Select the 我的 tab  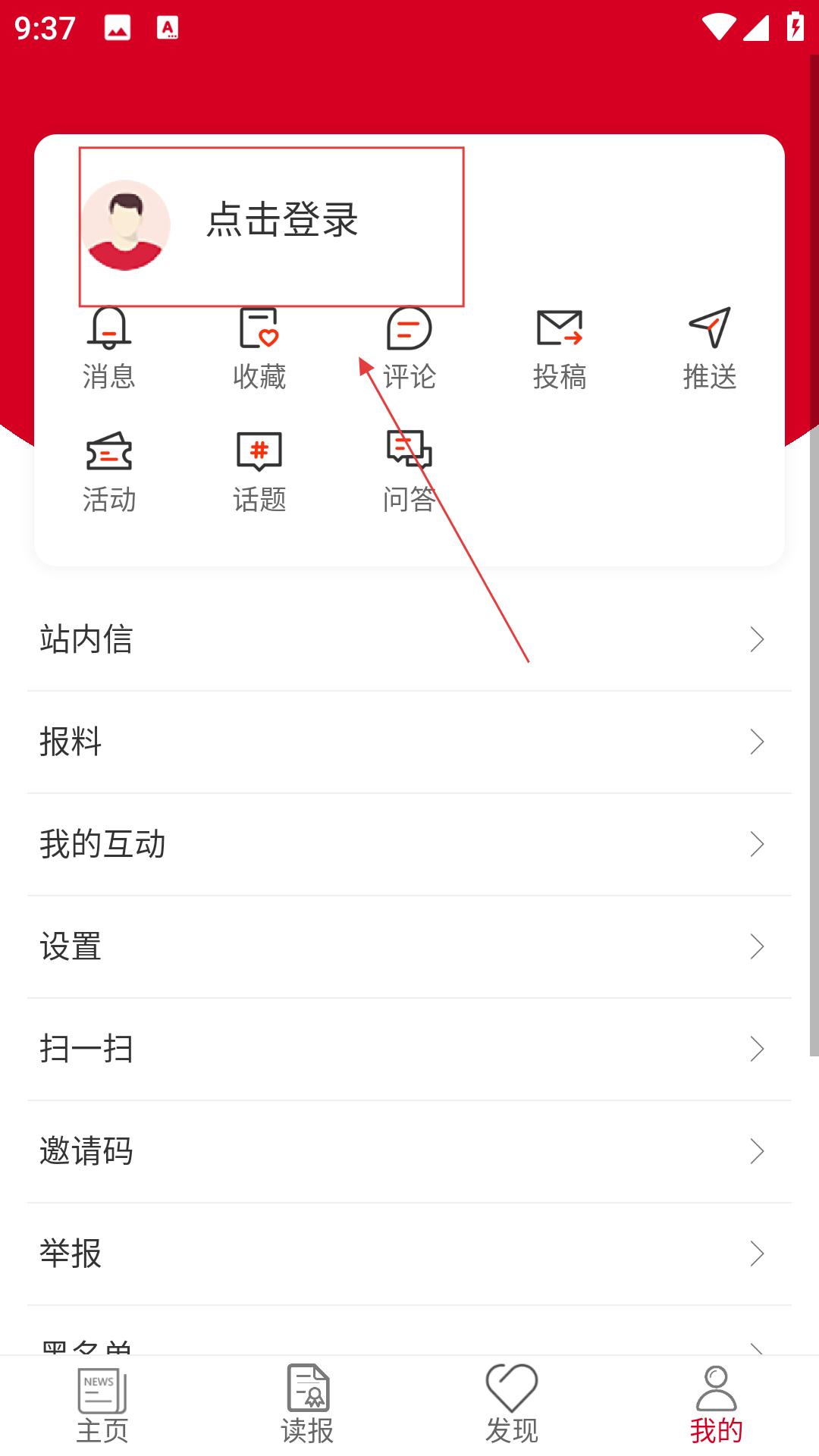point(717,1406)
